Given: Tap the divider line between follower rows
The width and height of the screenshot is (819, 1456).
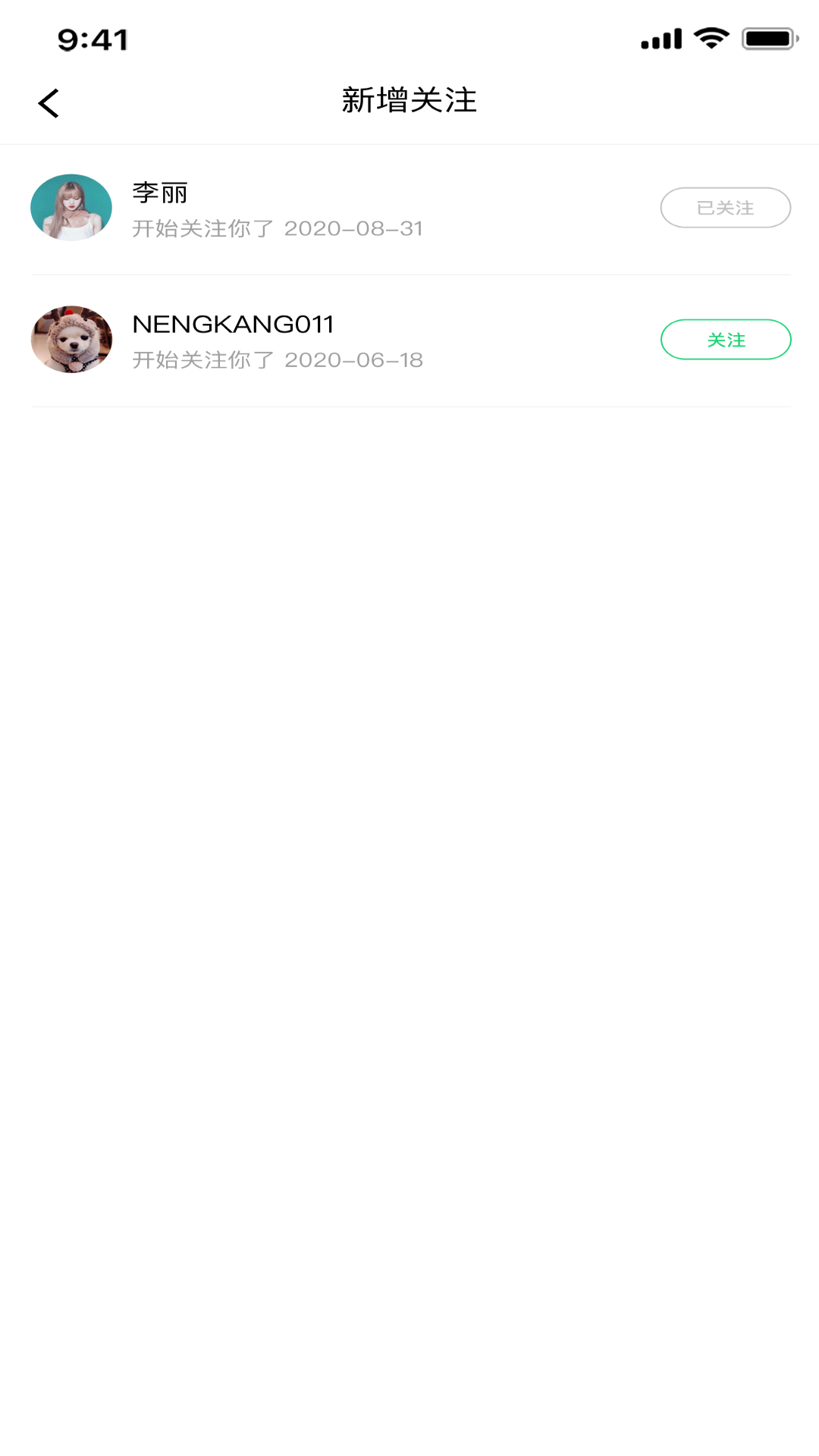Looking at the screenshot, I should pos(409,275).
